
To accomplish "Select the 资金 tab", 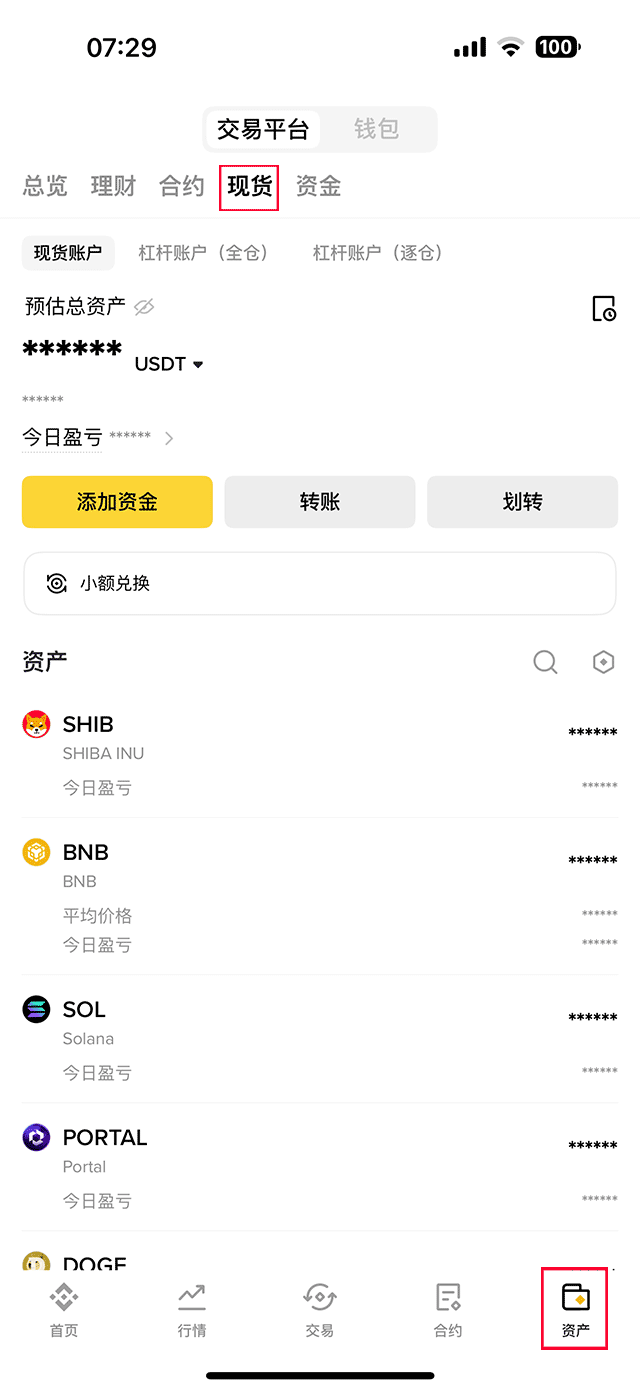I will pyautogui.click(x=318, y=186).
